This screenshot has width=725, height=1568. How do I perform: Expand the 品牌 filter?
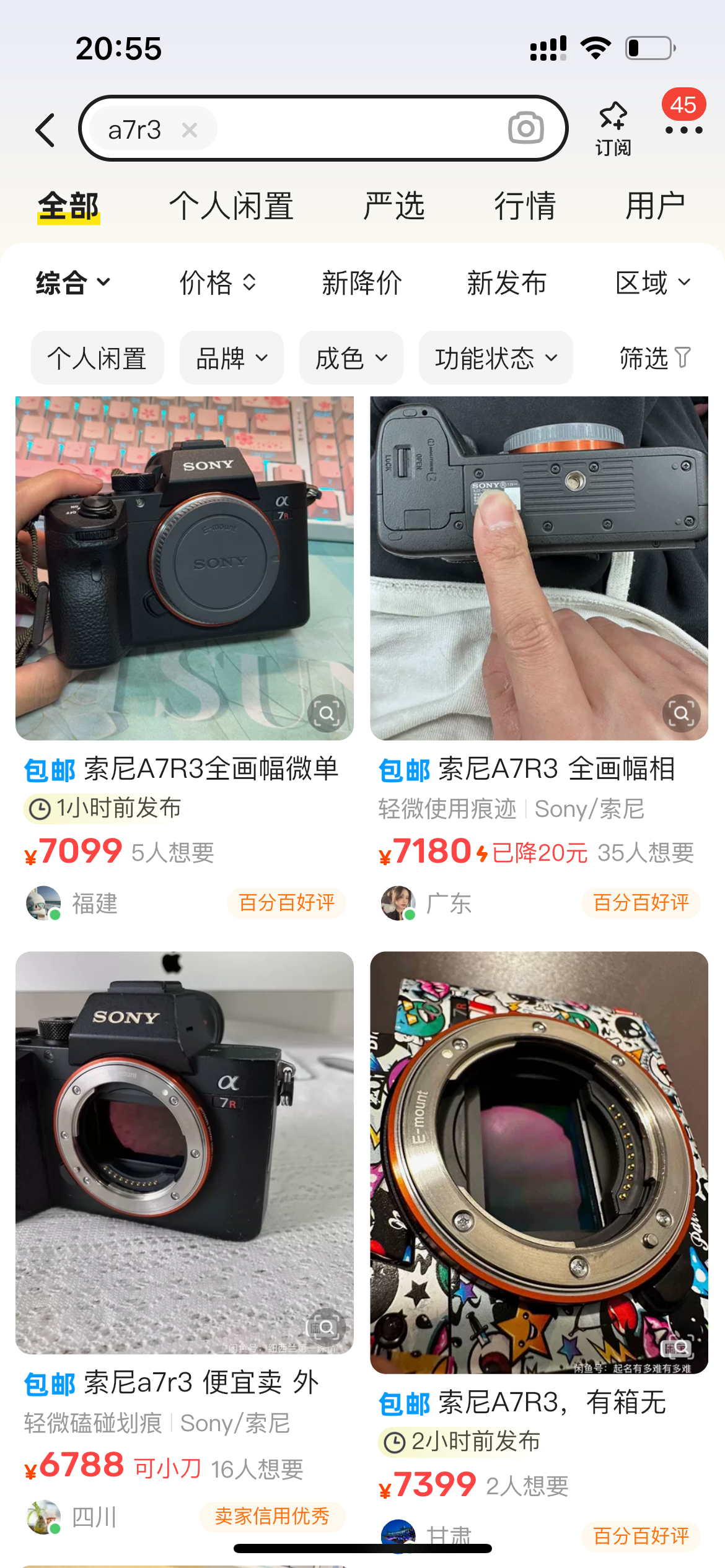coord(231,358)
